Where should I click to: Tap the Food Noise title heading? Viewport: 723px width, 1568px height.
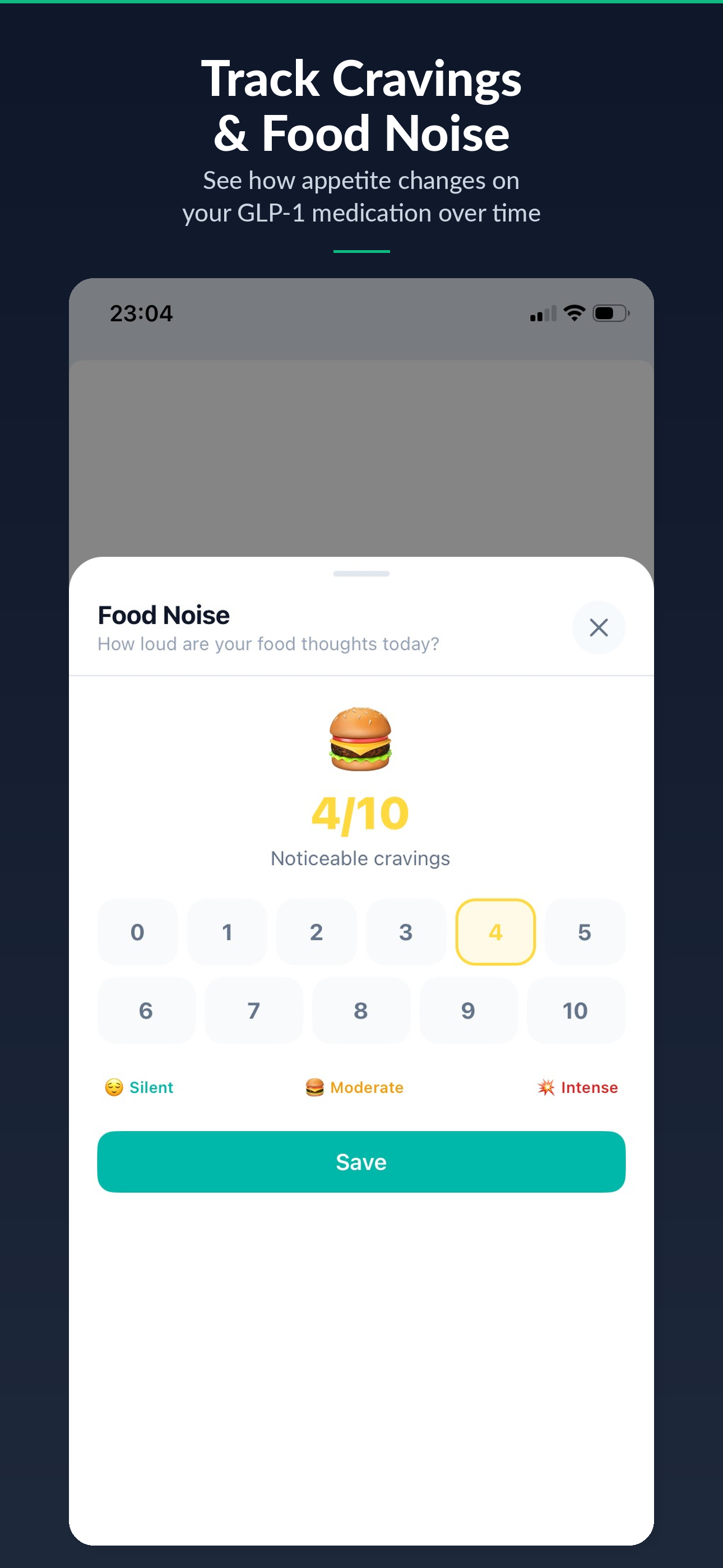(163, 614)
